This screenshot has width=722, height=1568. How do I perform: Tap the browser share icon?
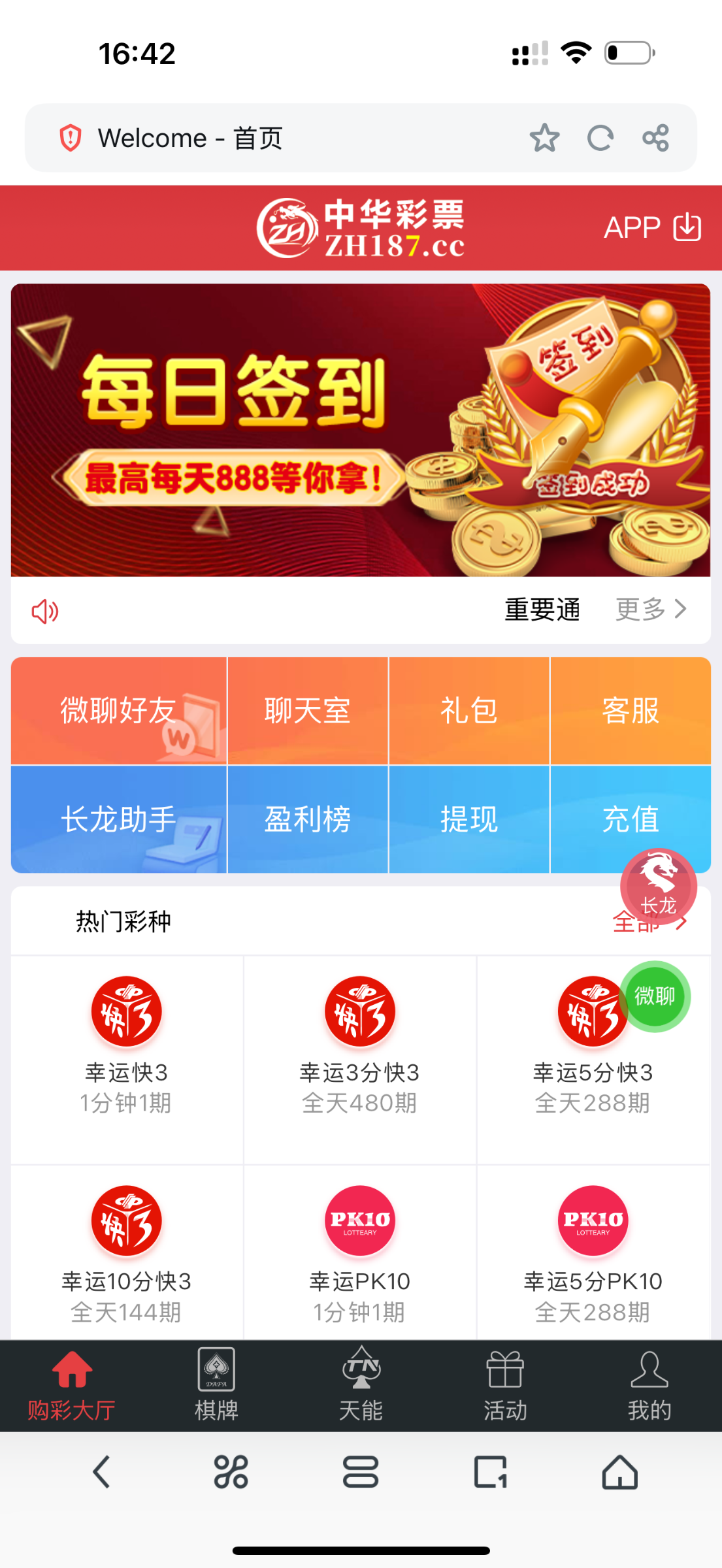[x=655, y=137]
